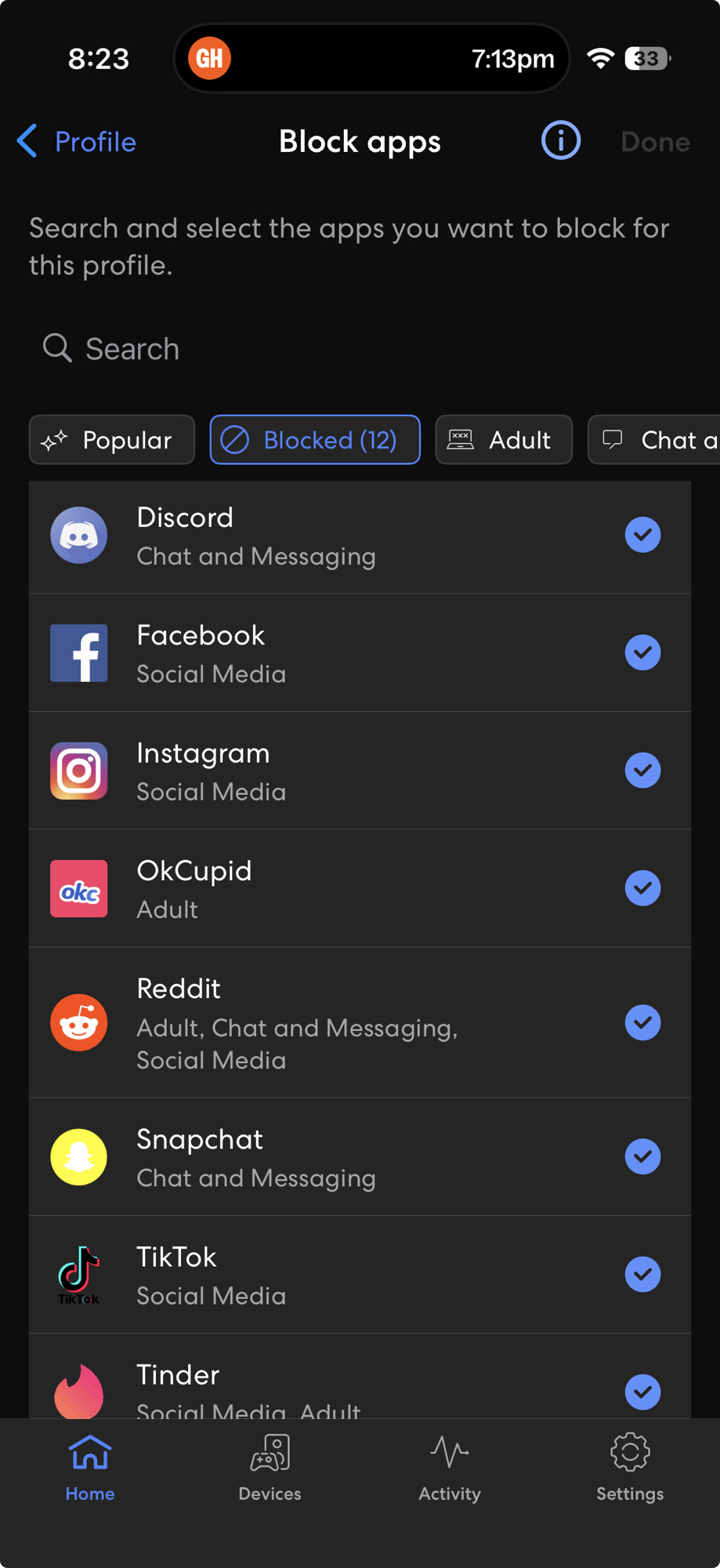This screenshot has width=720, height=1568.
Task: Unblock Instagram
Action: pos(642,771)
